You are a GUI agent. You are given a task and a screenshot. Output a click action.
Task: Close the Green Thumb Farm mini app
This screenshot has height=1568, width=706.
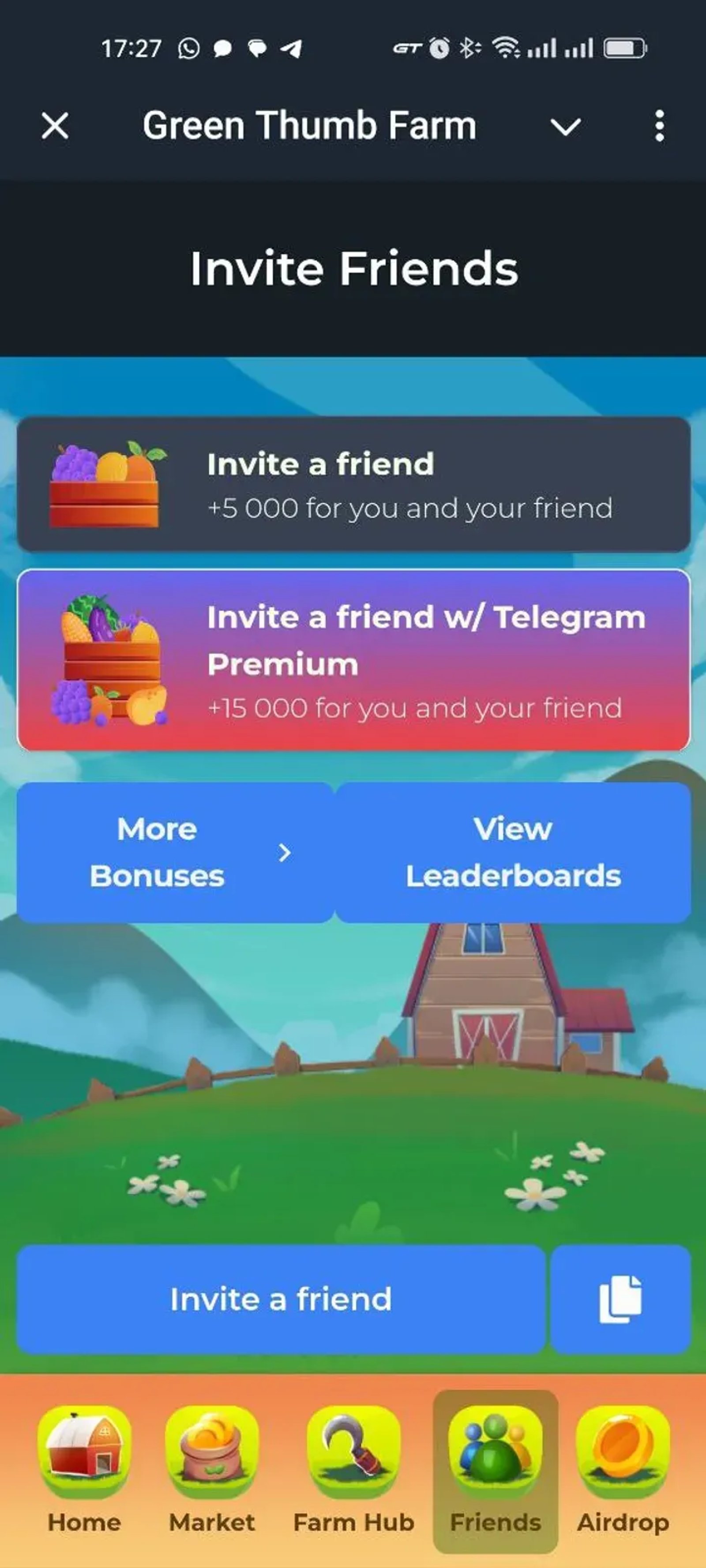[55, 126]
